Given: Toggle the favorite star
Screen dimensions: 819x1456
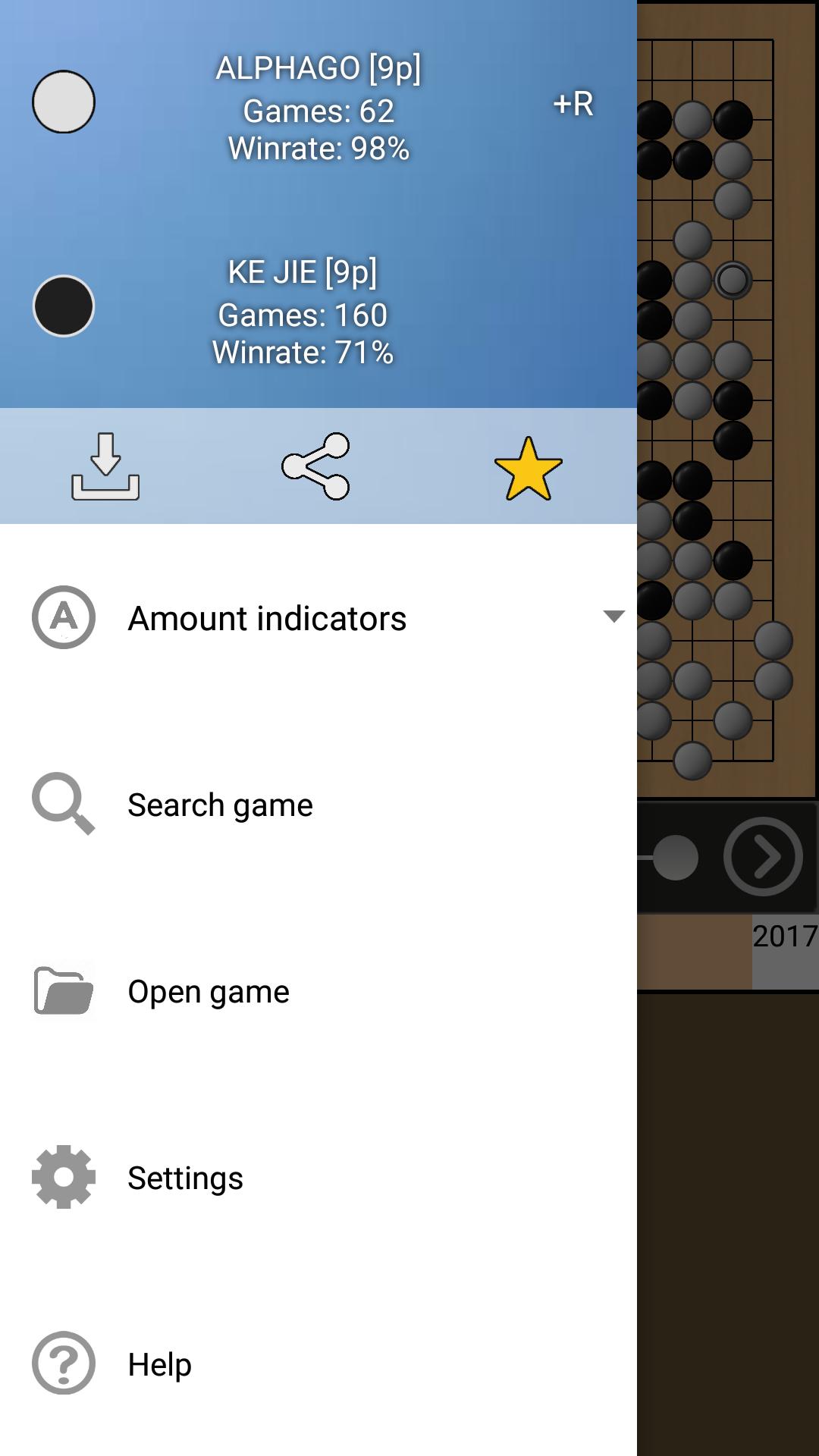Looking at the screenshot, I should click(x=528, y=468).
